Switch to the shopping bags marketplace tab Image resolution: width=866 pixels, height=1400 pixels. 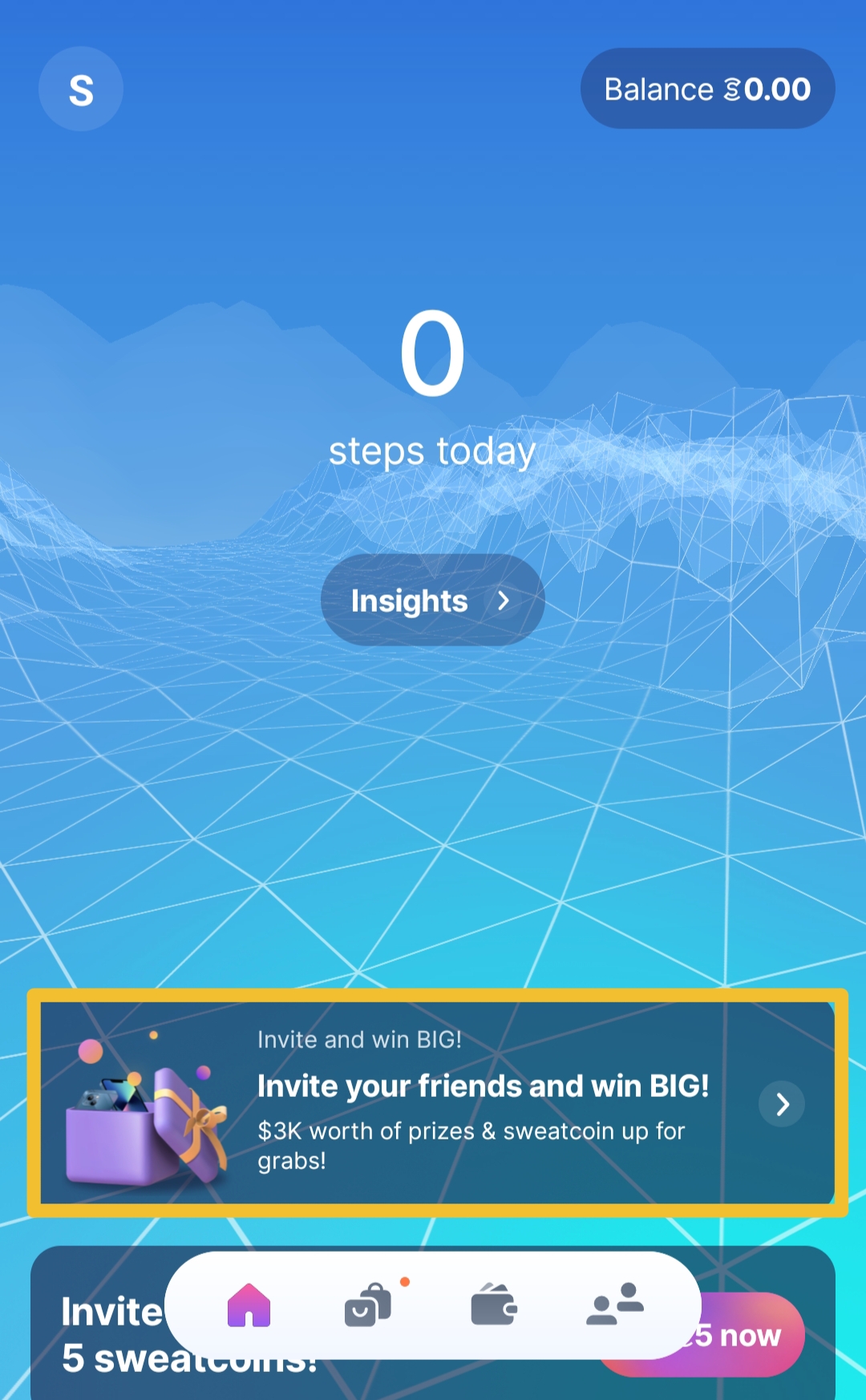(x=369, y=1305)
